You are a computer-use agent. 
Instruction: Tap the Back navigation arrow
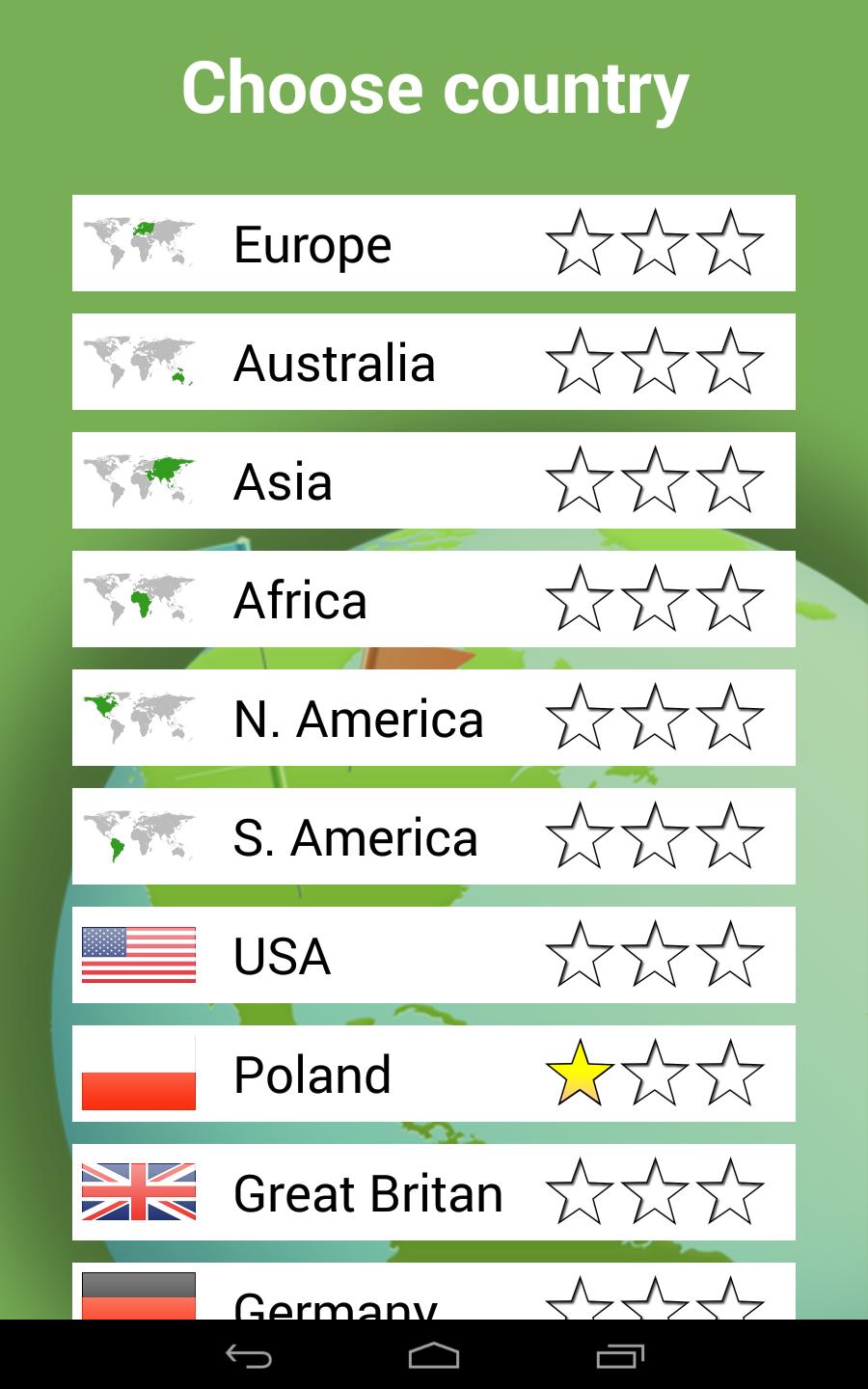(x=251, y=1357)
